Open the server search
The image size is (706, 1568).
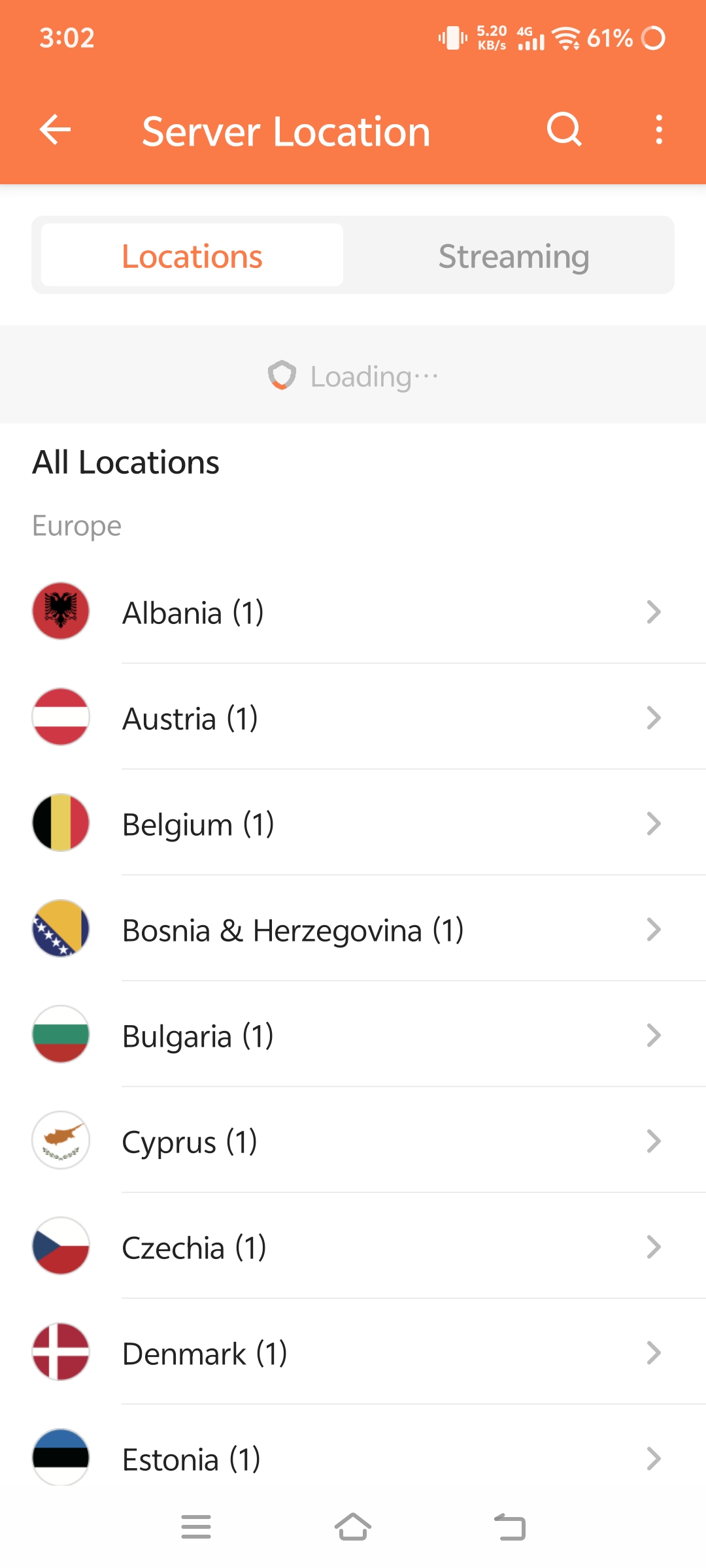[x=564, y=129]
